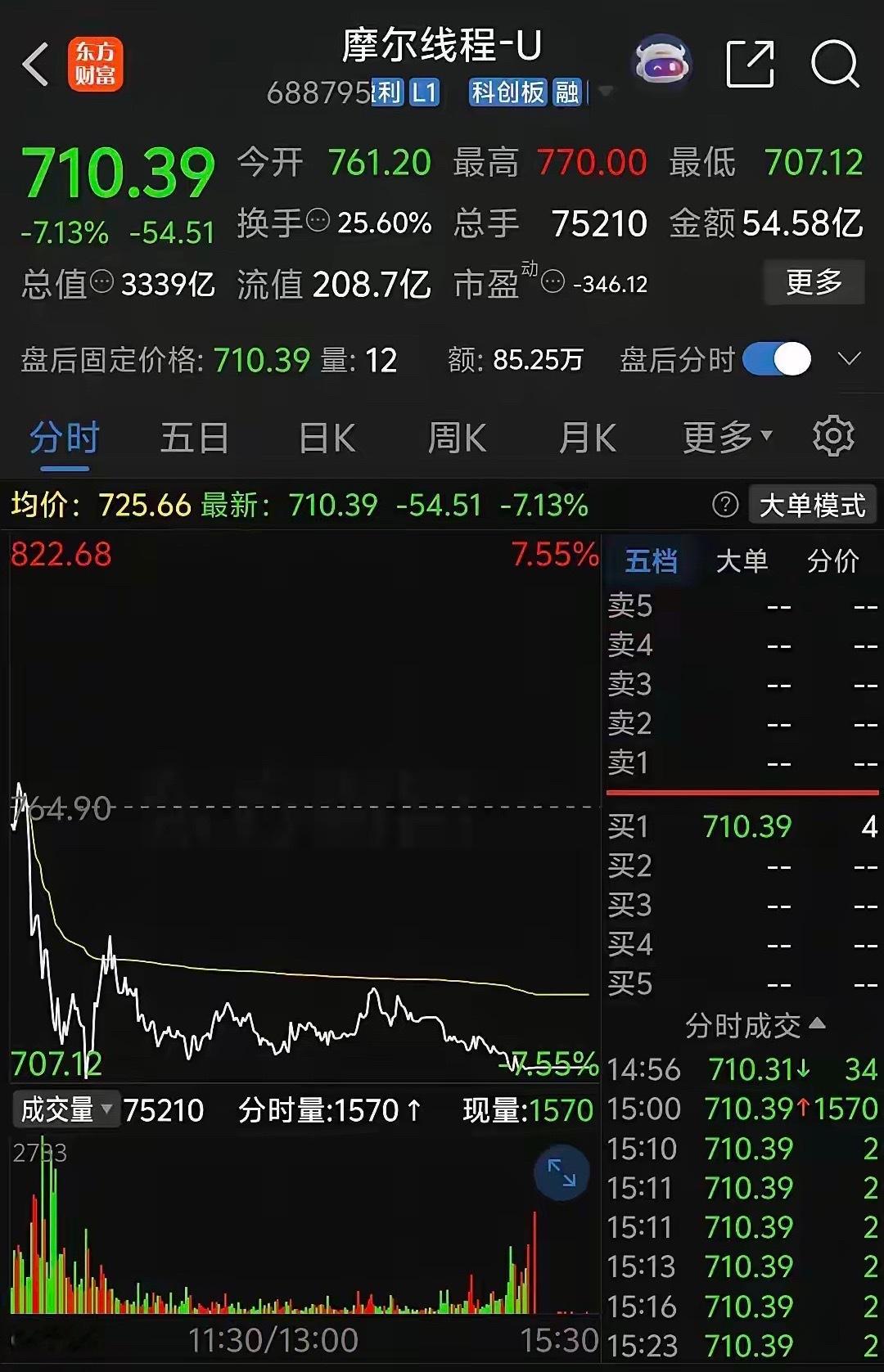Click the 更多 button in the stats area
Viewport: 884px width, 1372px height.
[814, 282]
